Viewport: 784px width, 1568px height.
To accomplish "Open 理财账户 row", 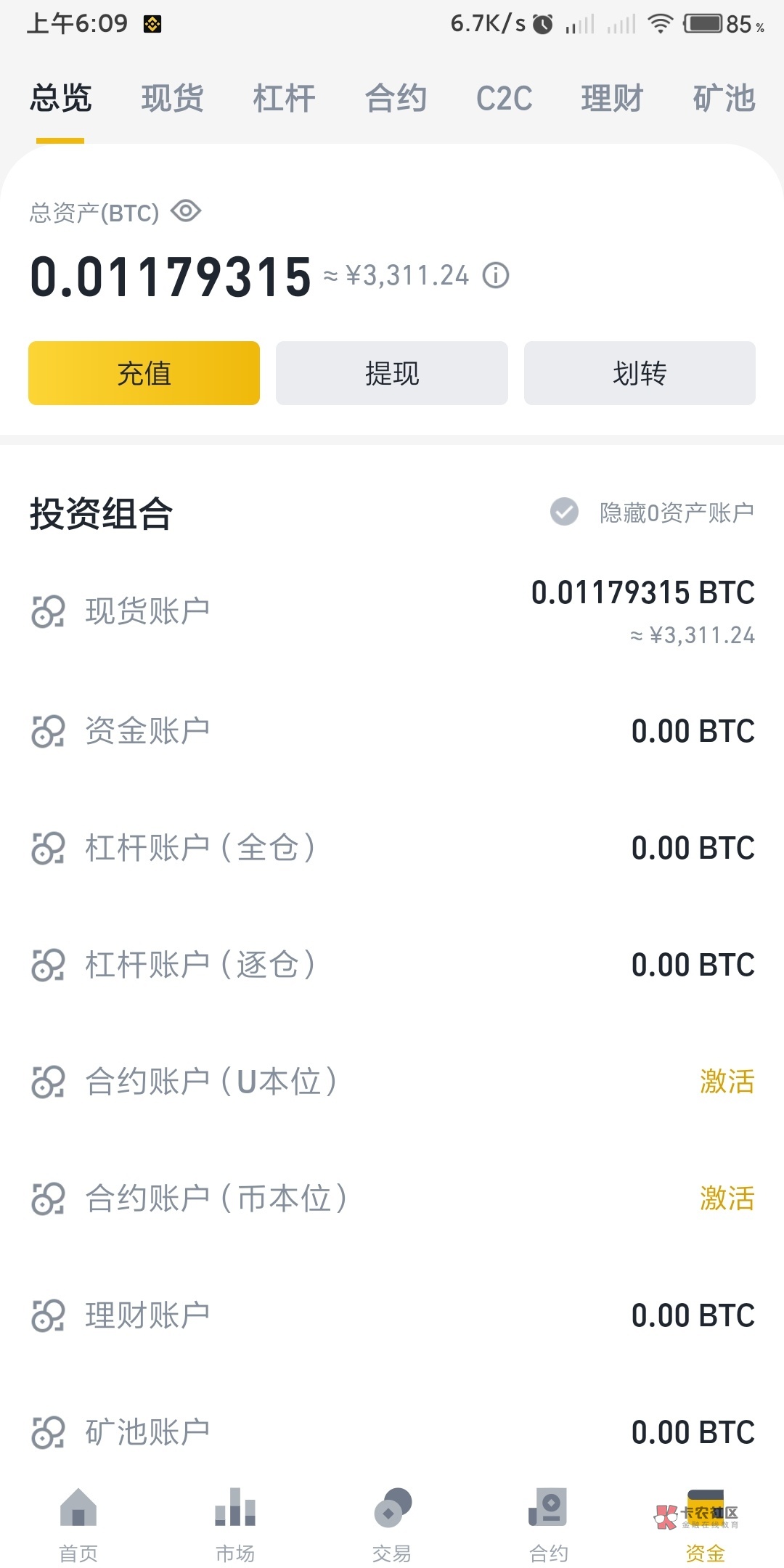I will (392, 1315).
